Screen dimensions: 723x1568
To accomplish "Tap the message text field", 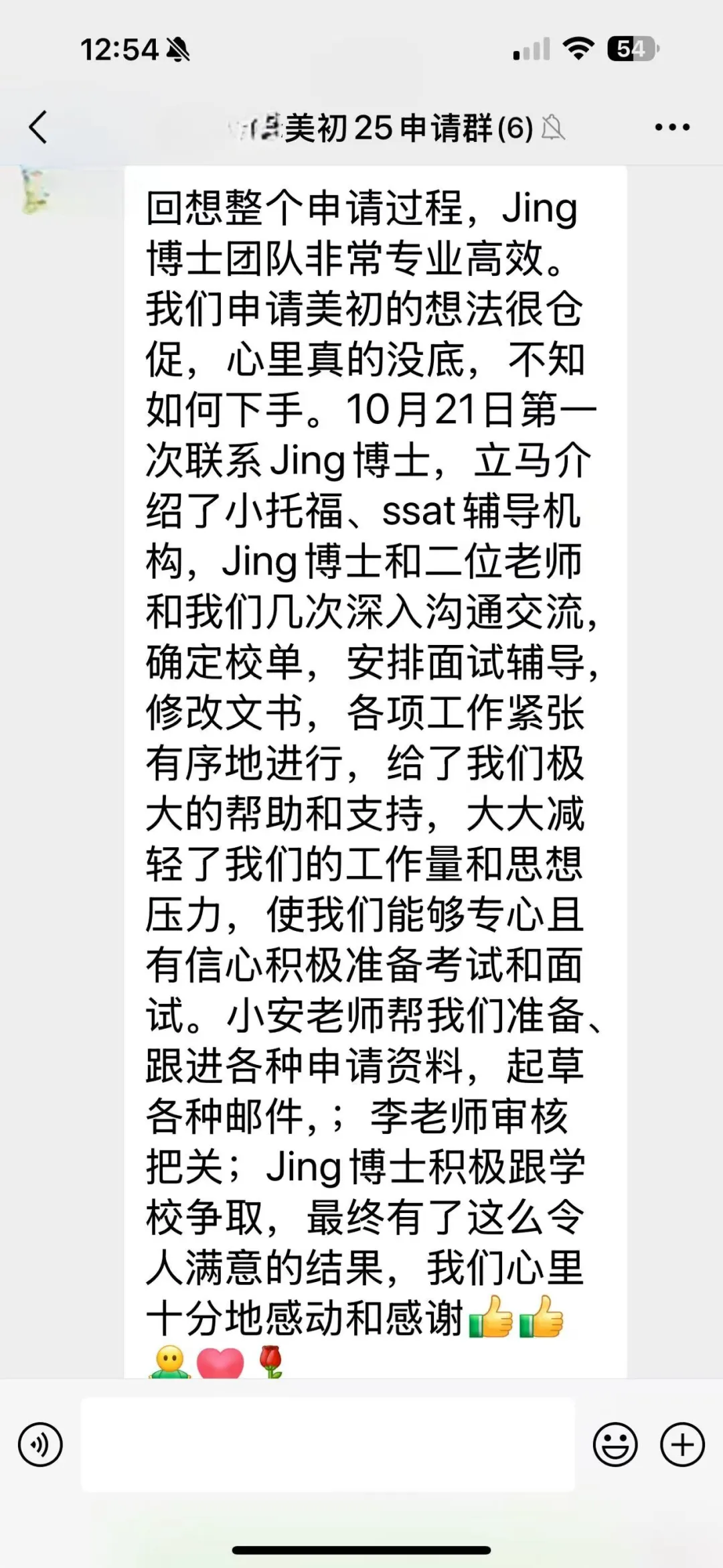I will tap(328, 1445).
